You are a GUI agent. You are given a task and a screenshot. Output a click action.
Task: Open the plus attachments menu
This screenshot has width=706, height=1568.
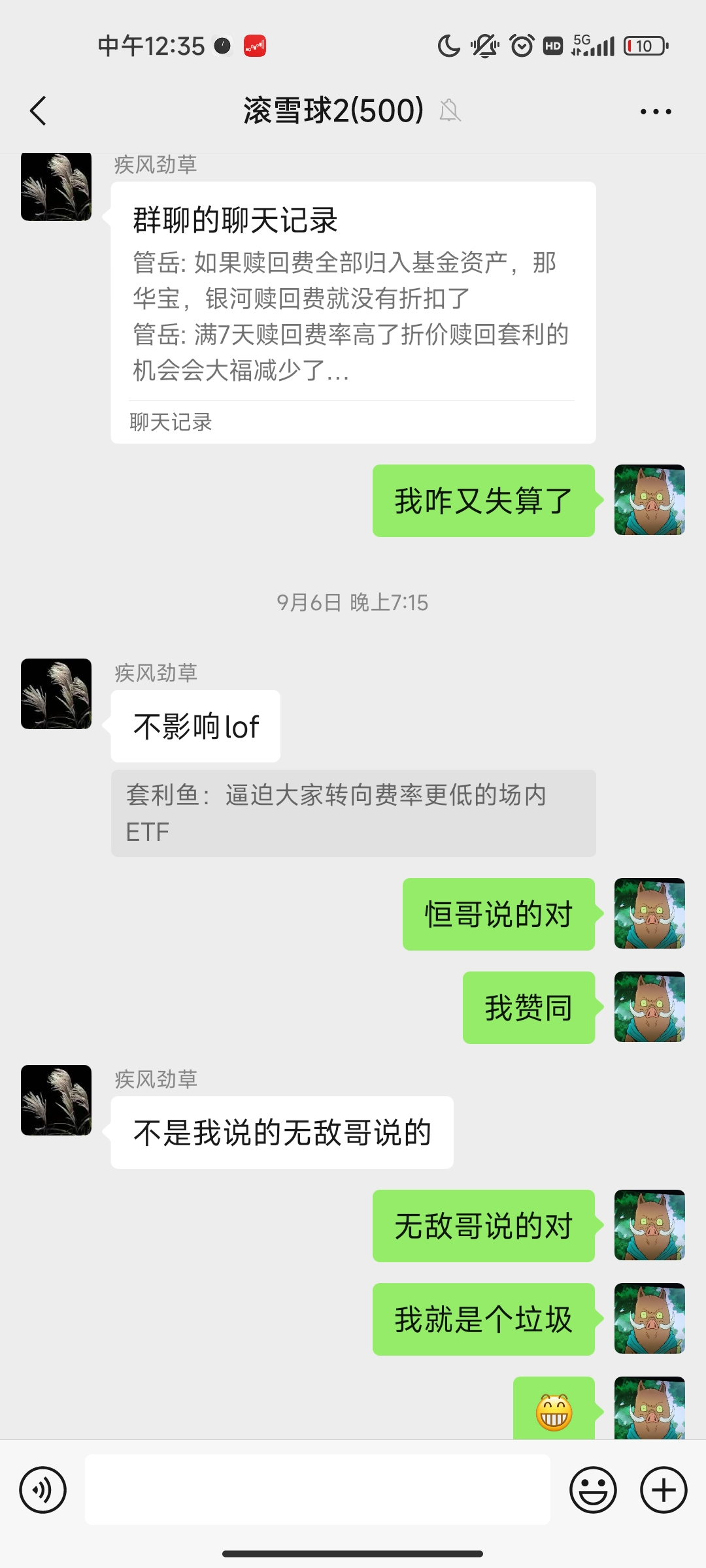[x=664, y=1490]
